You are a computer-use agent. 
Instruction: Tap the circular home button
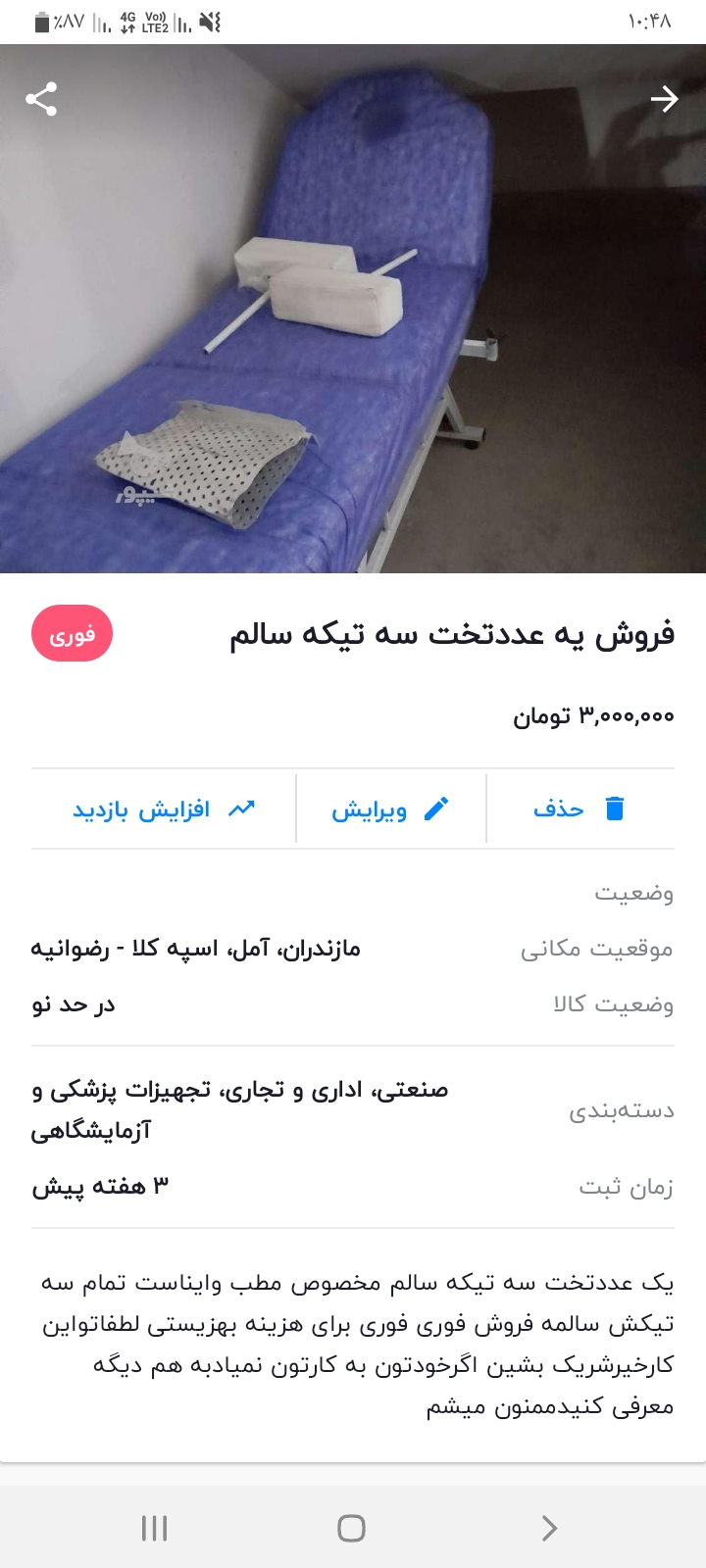[353, 1527]
